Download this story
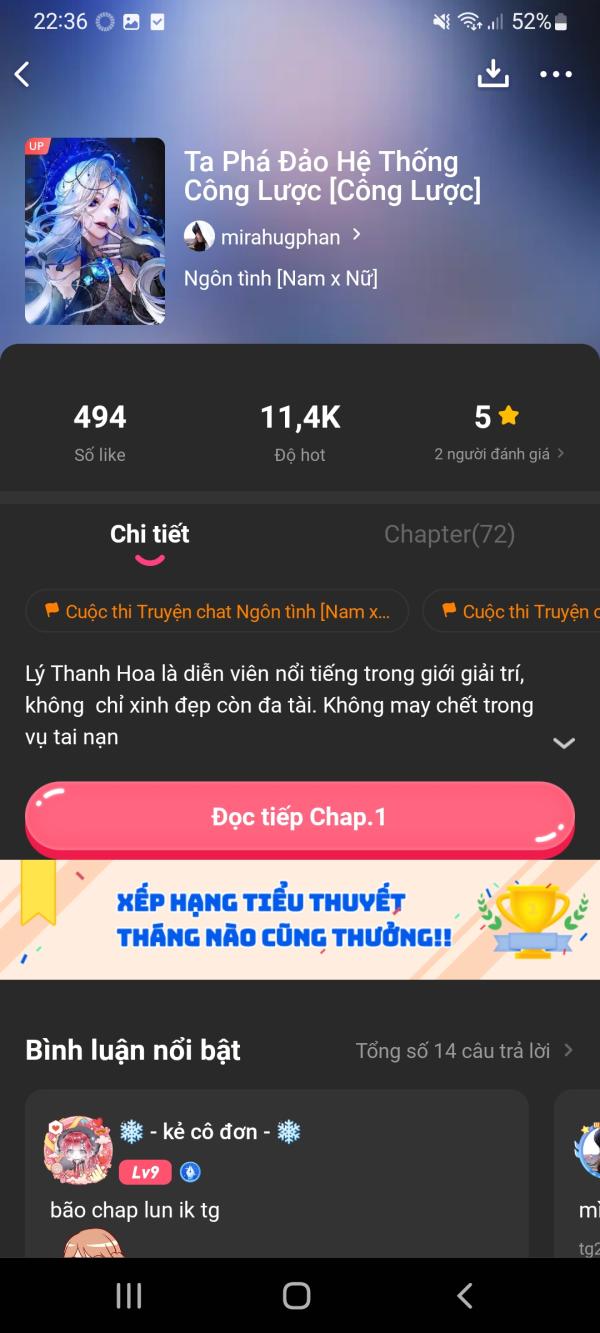The height and width of the screenshot is (1333, 600). pyautogui.click(x=493, y=74)
